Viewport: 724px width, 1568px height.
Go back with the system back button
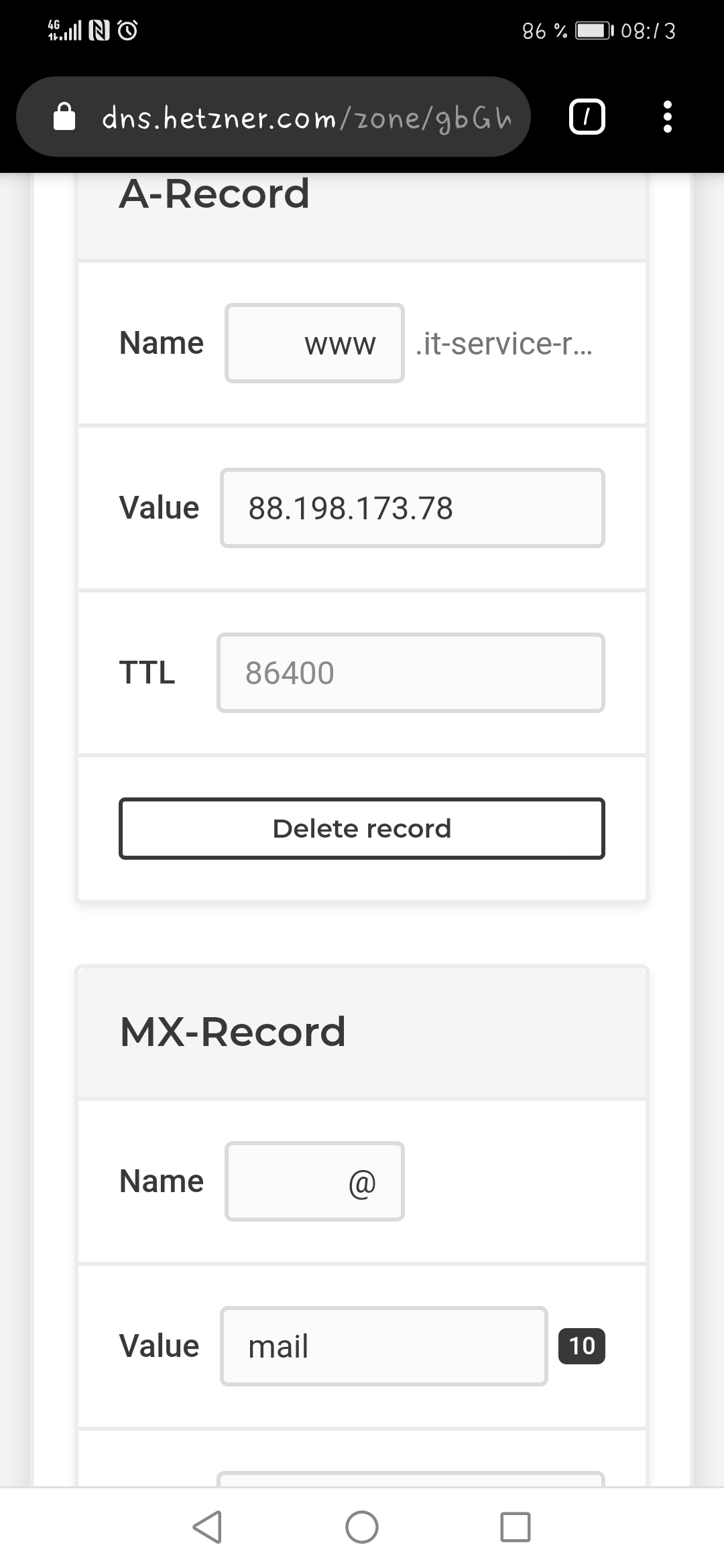click(x=207, y=1527)
